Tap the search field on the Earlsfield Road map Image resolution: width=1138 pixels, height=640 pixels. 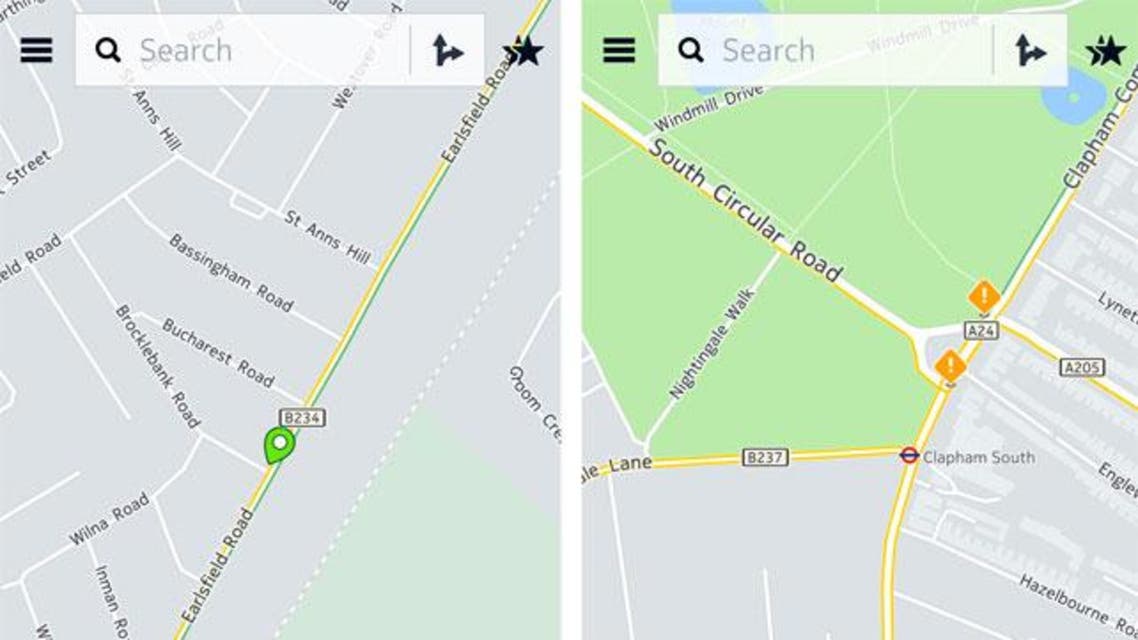260,50
